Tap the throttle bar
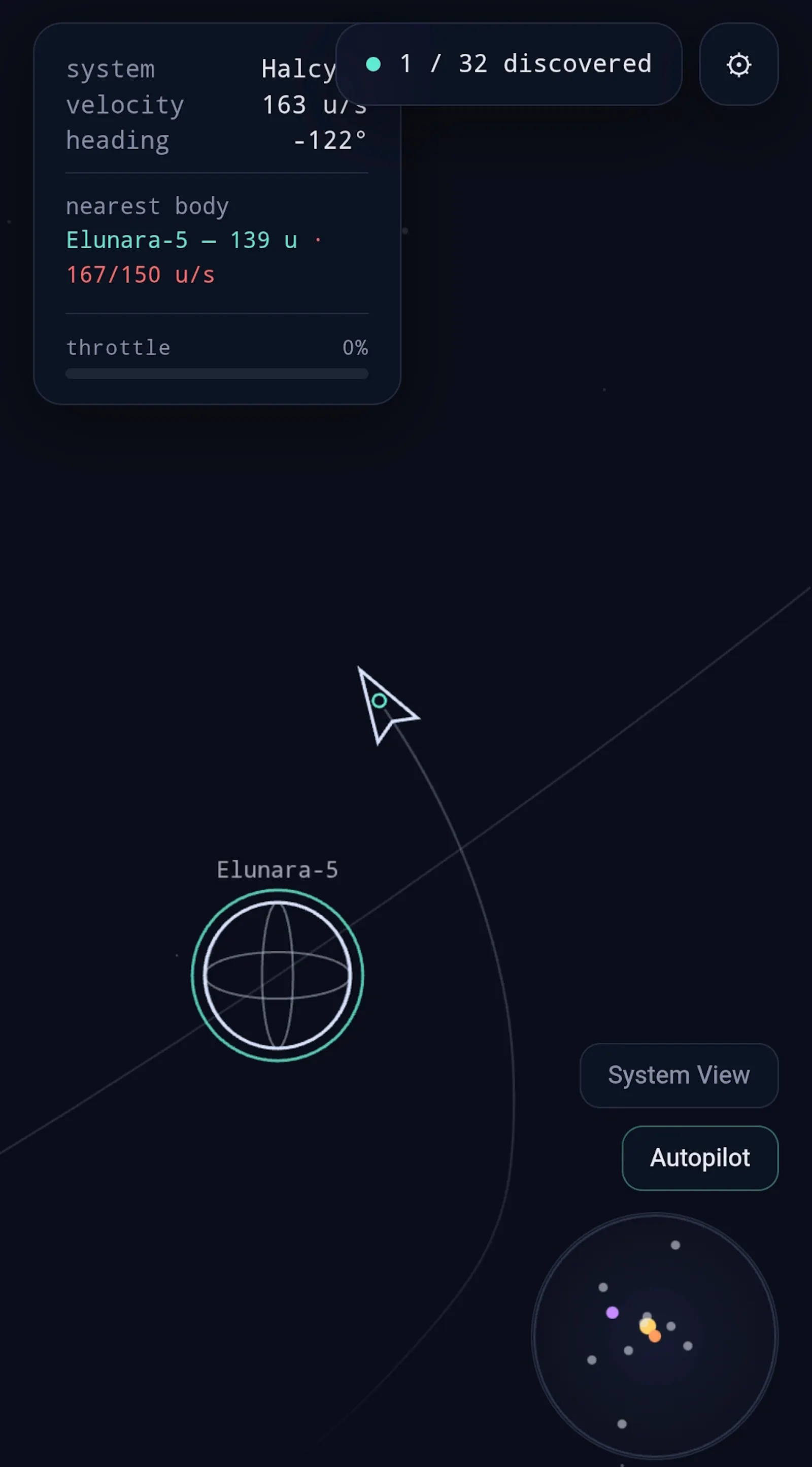 [x=217, y=374]
